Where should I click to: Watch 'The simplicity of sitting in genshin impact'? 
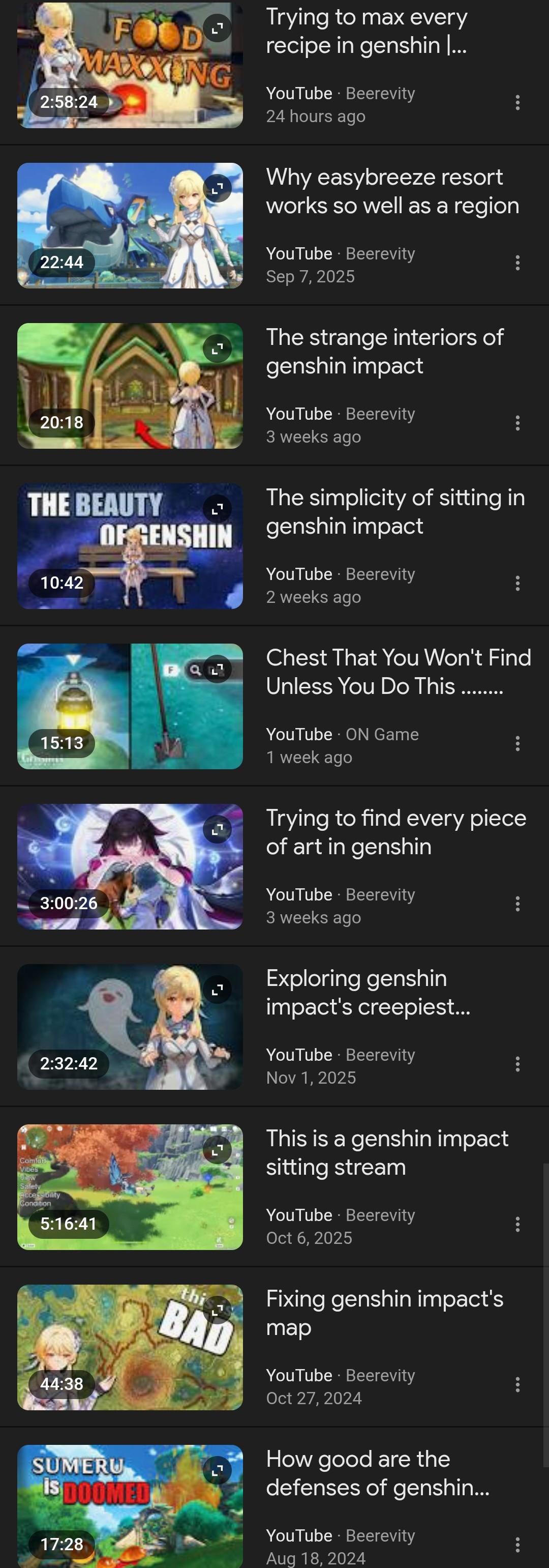(x=394, y=511)
